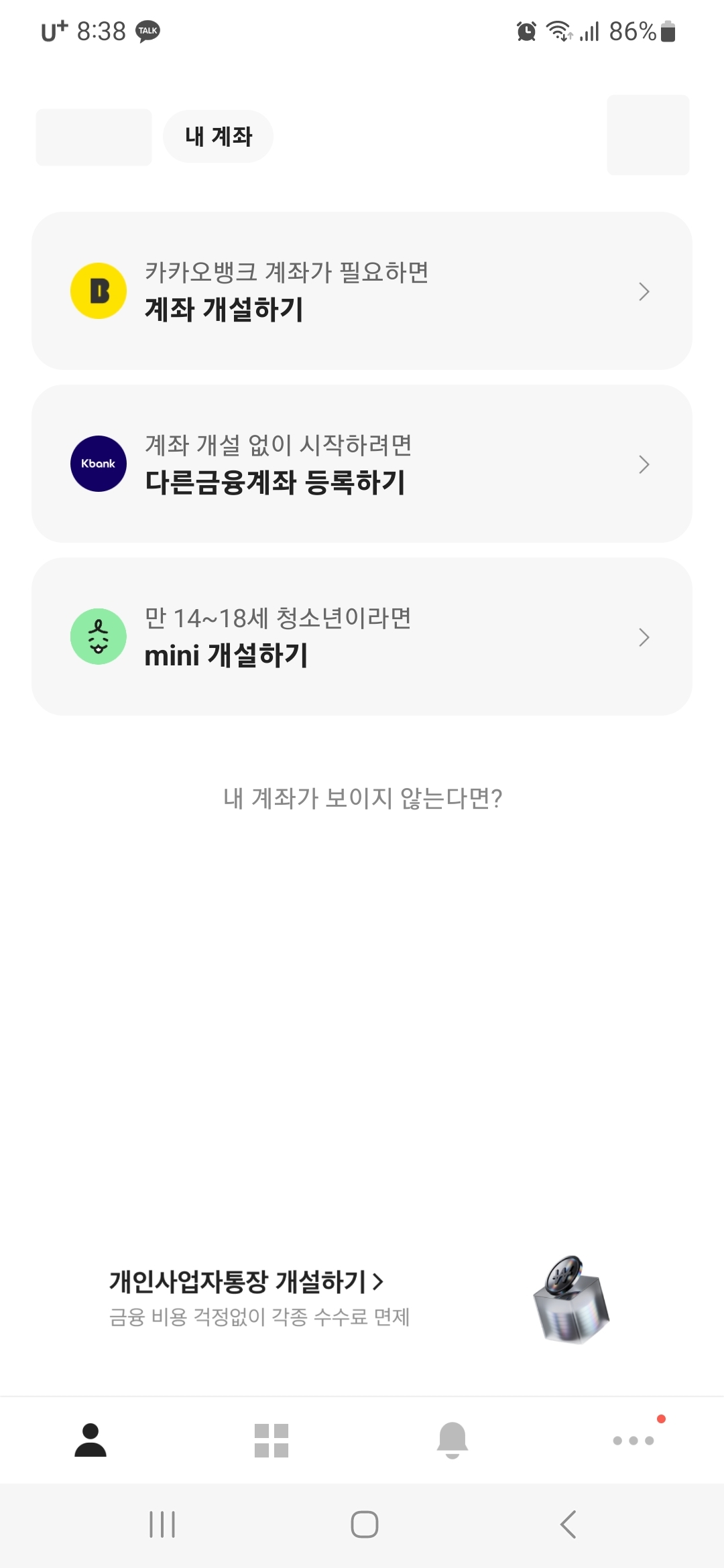Open the services grid icon in bottom navigation

(271, 1439)
